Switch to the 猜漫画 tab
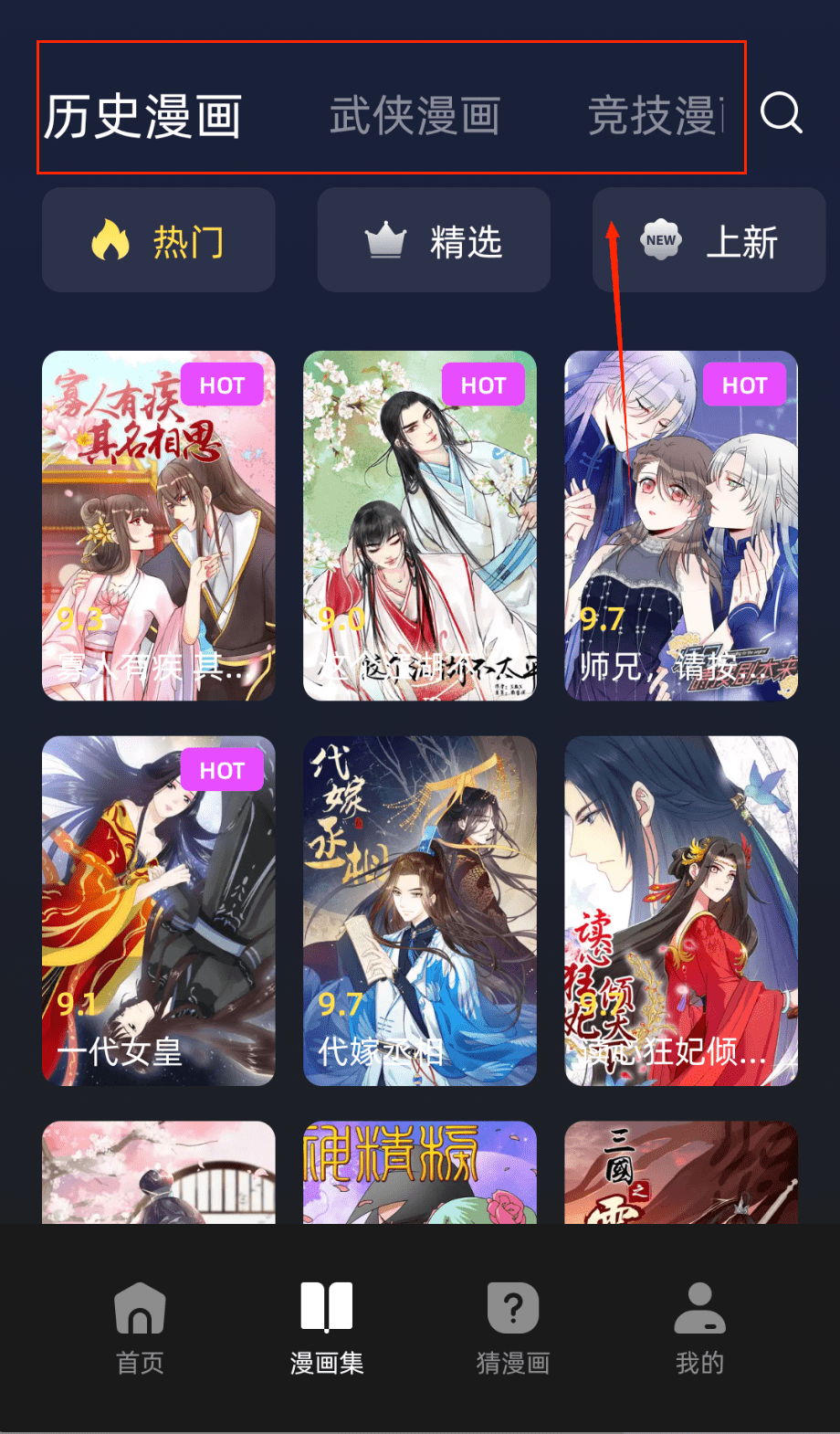 tap(513, 1327)
